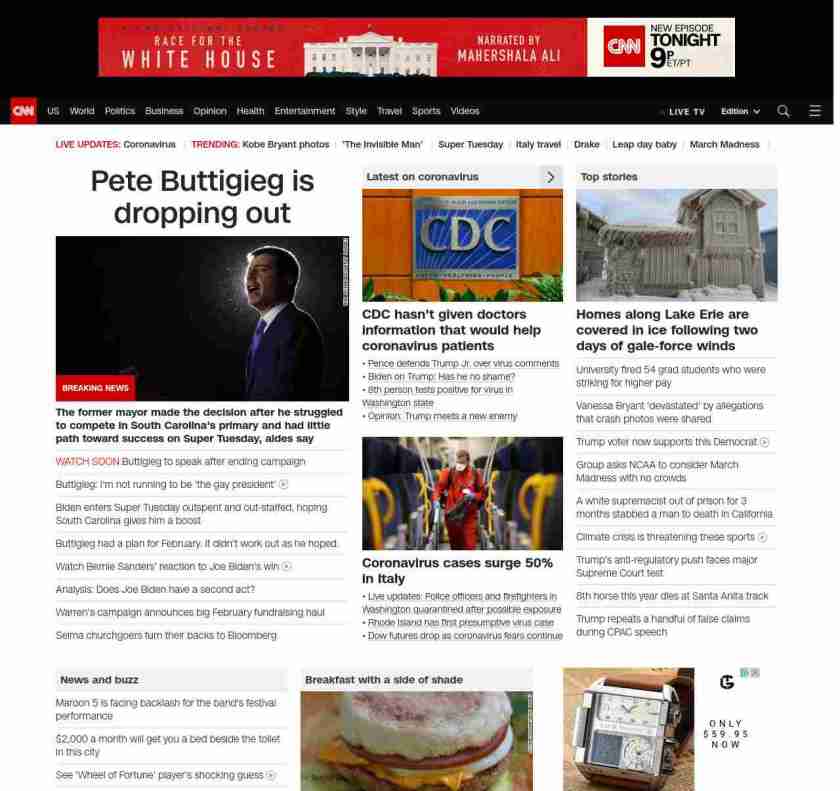Open the CDC coronavirus article image

coord(462,245)
